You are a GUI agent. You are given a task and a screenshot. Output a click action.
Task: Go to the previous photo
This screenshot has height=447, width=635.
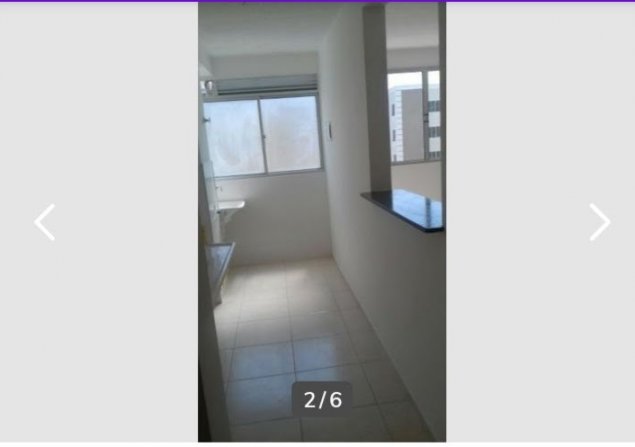tap(45, 222)
